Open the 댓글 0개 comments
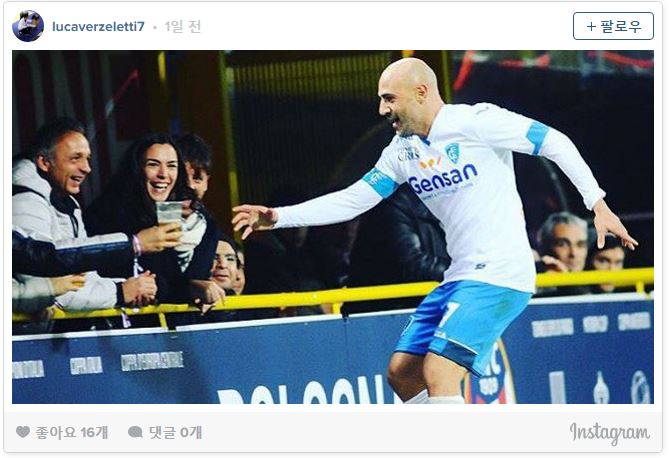Viewport: 669px width, 458px height. coord(165,432)
